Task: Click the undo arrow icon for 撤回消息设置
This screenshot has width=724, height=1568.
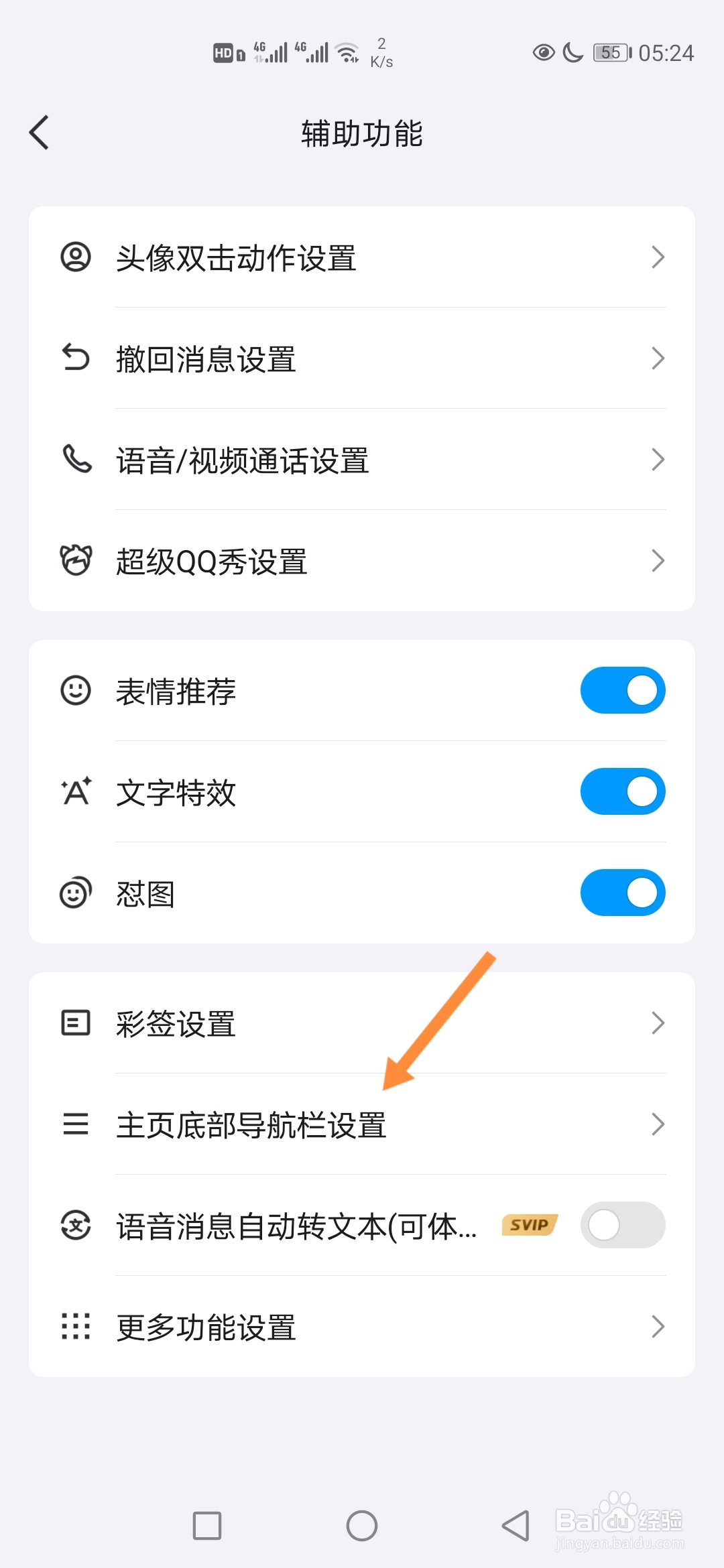Action: pos(76,358)
